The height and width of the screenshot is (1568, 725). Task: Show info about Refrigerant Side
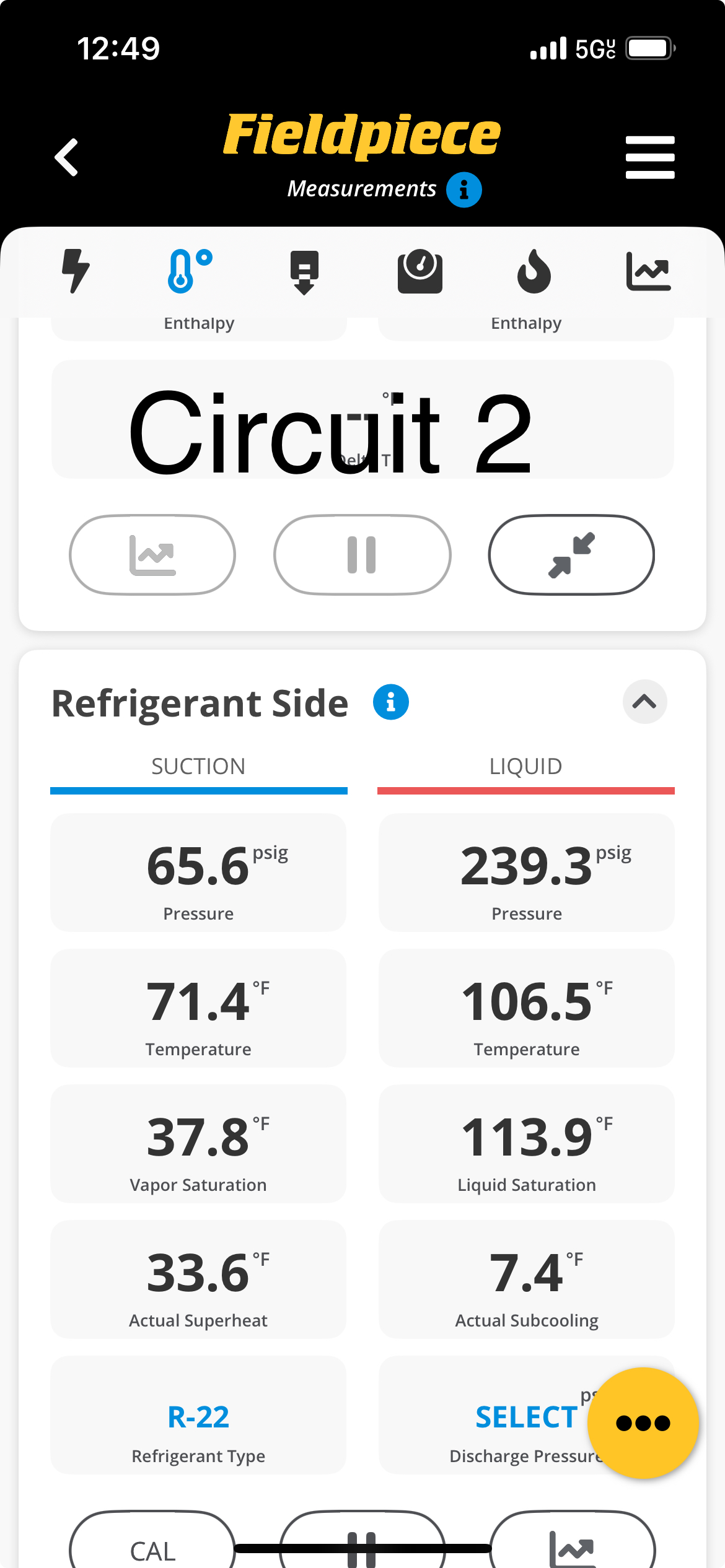(x=390, y=702)
